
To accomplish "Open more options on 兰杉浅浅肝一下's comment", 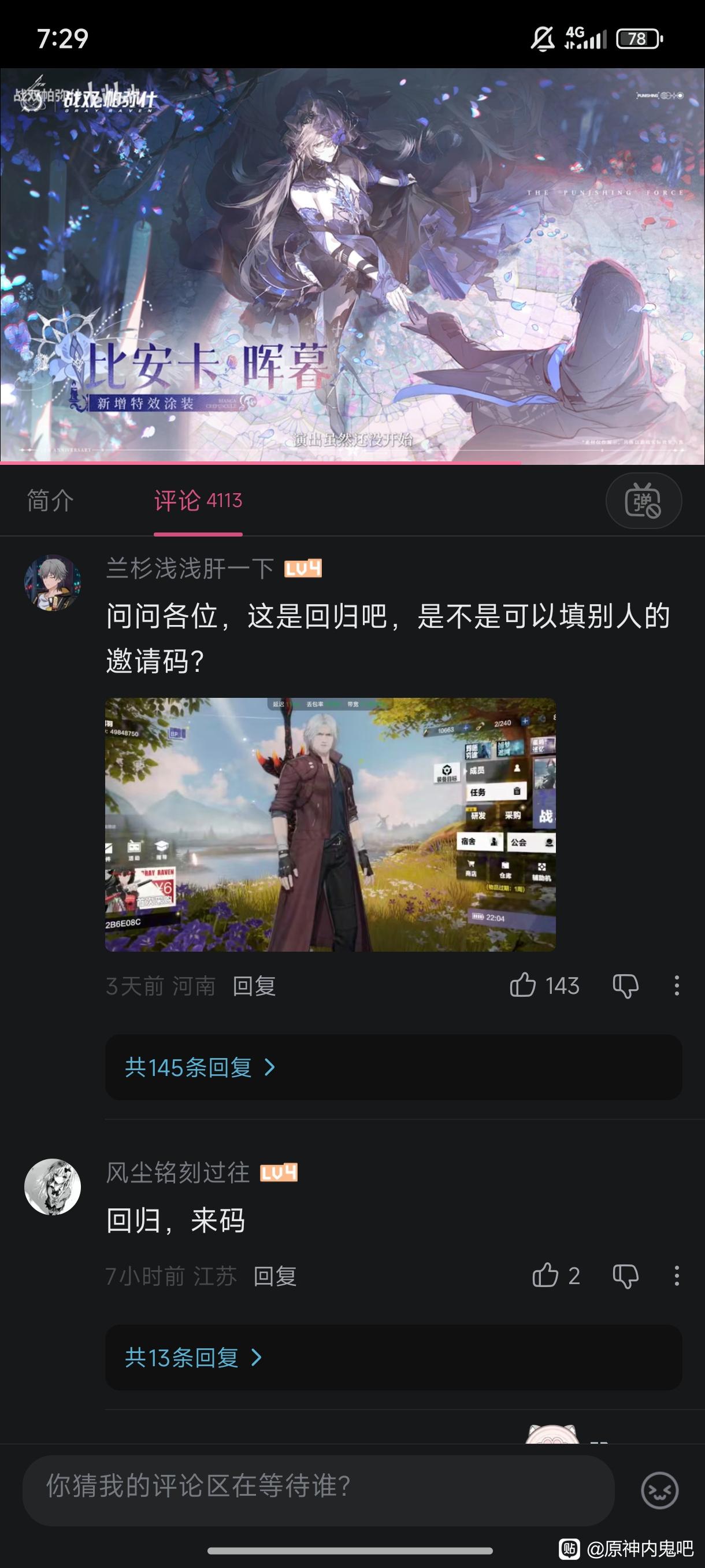I will click(x=677, y=985).
